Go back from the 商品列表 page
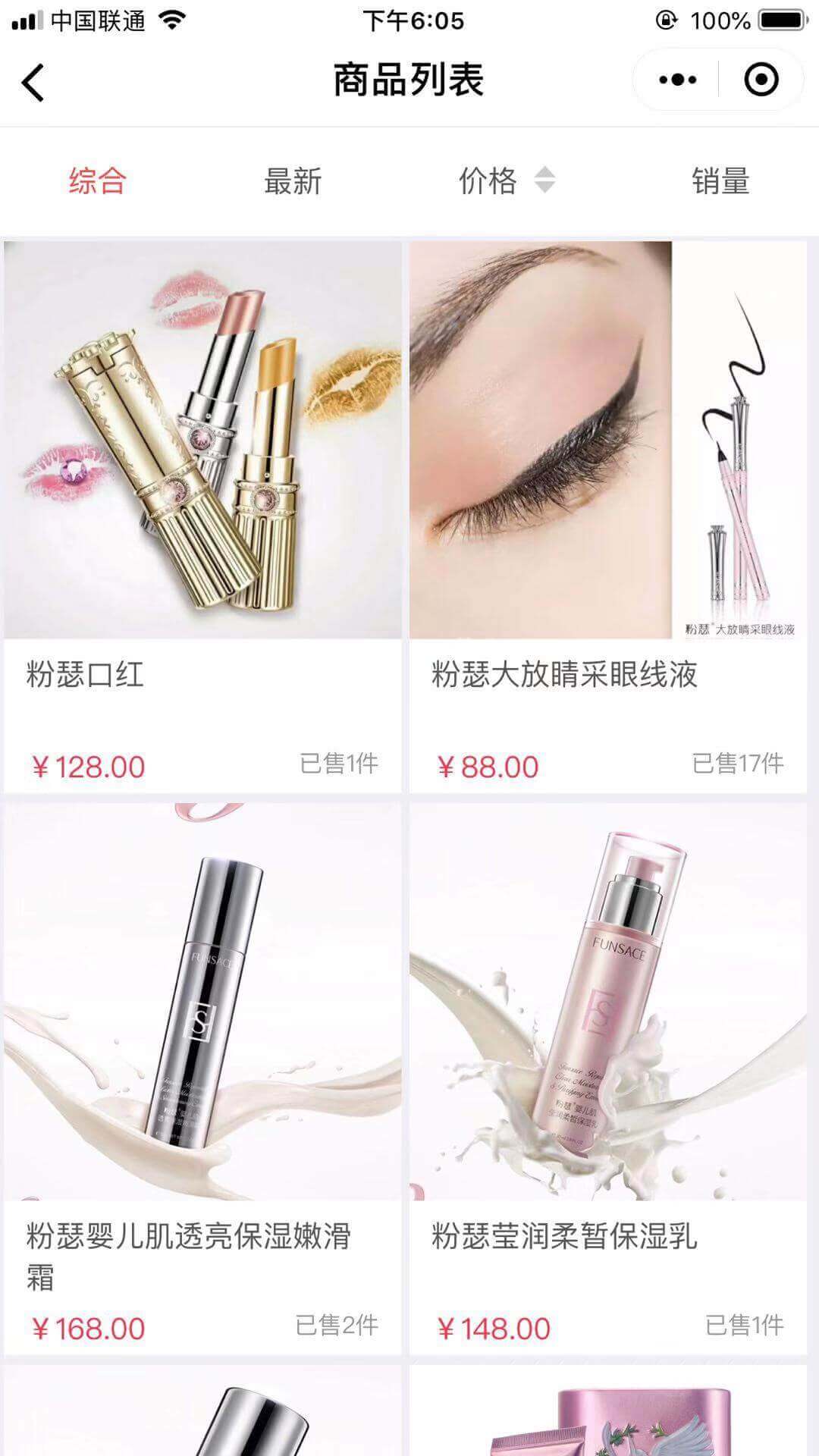The width and height of the screenshot is (819, 1456). coord(33,81)
